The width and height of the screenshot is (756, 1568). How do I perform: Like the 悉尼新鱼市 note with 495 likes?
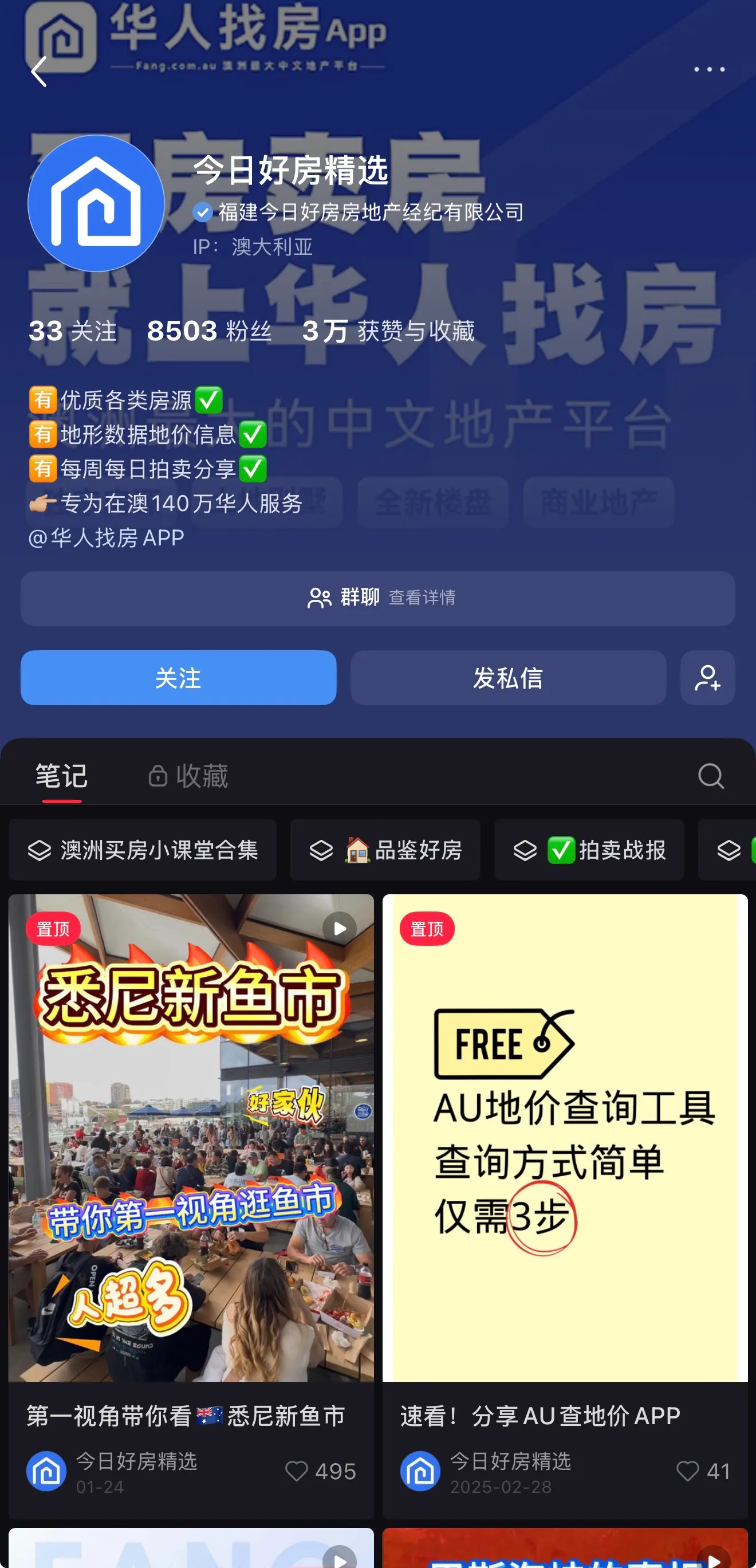click(297, 1471)
